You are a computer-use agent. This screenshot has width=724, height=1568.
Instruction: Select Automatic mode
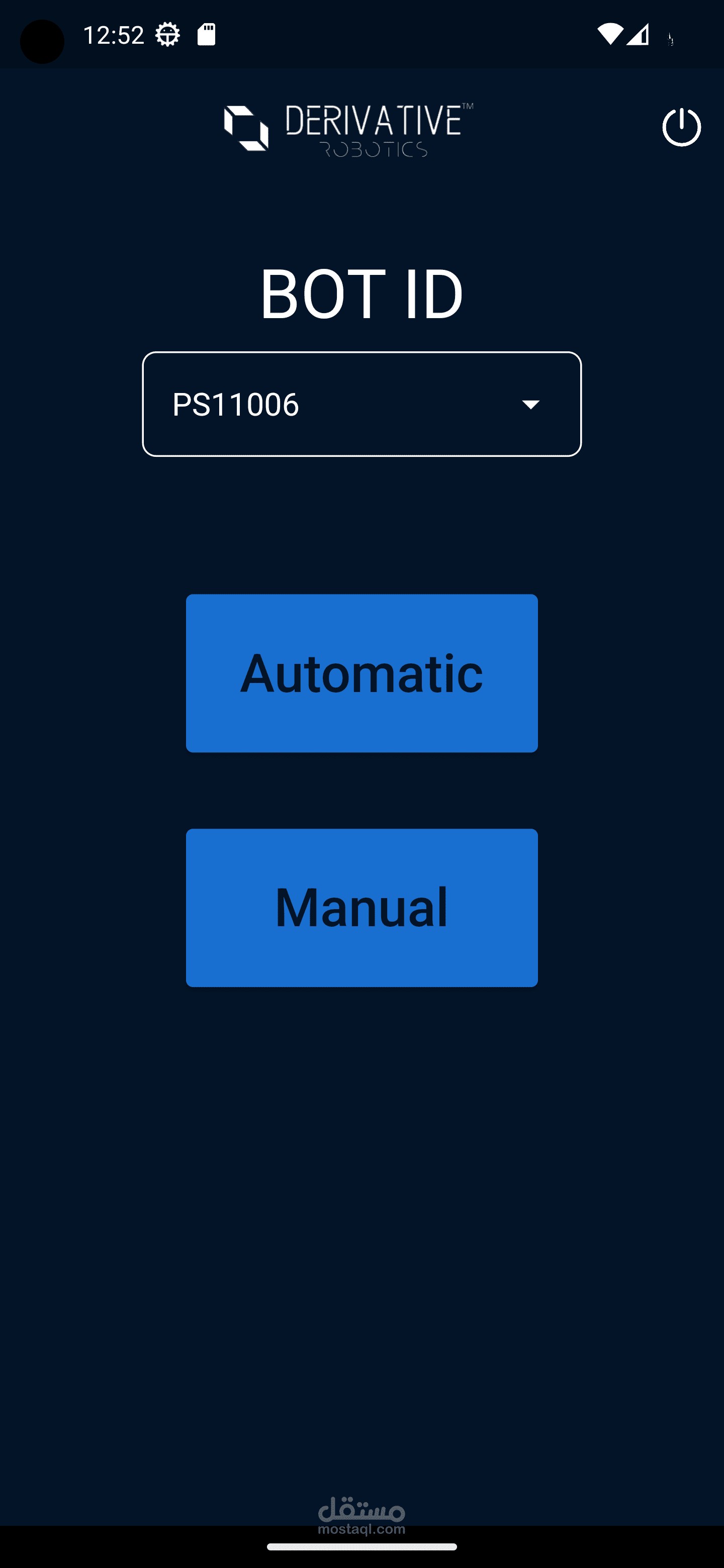(x=361, y=673)
